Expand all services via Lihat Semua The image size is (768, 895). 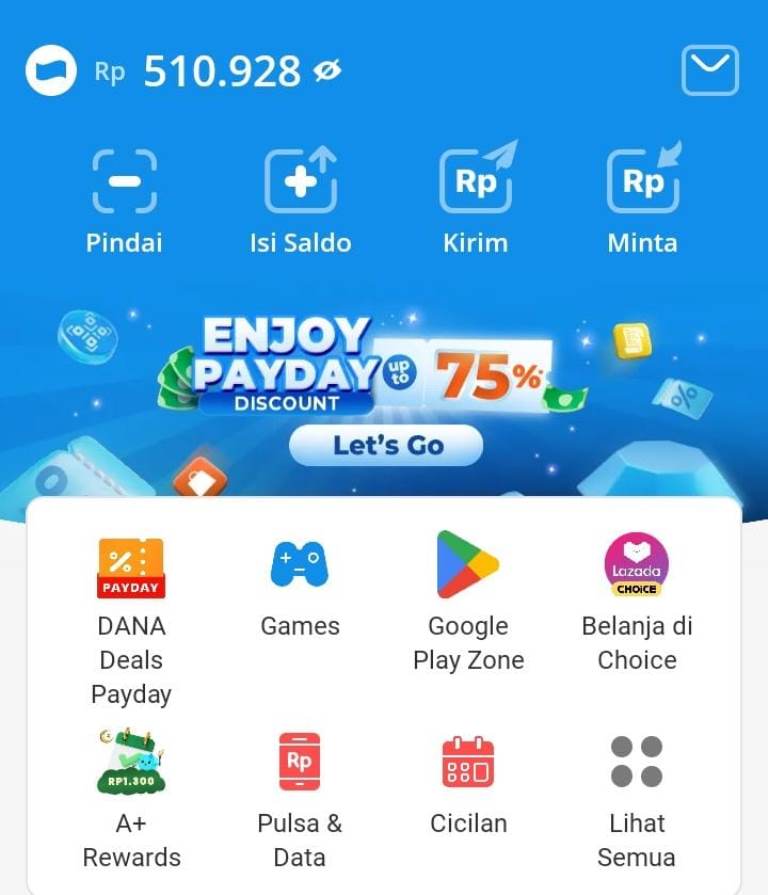(x=637, y=763)
